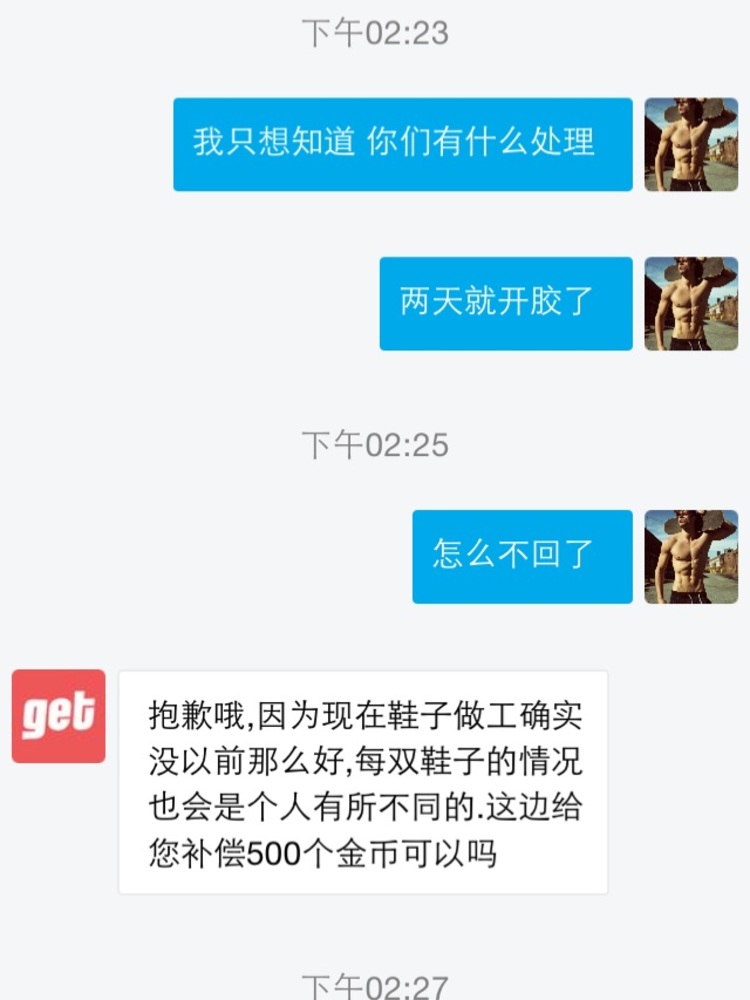Open the get customer service avatar
750x1000 pixels.
coord(58,716)
